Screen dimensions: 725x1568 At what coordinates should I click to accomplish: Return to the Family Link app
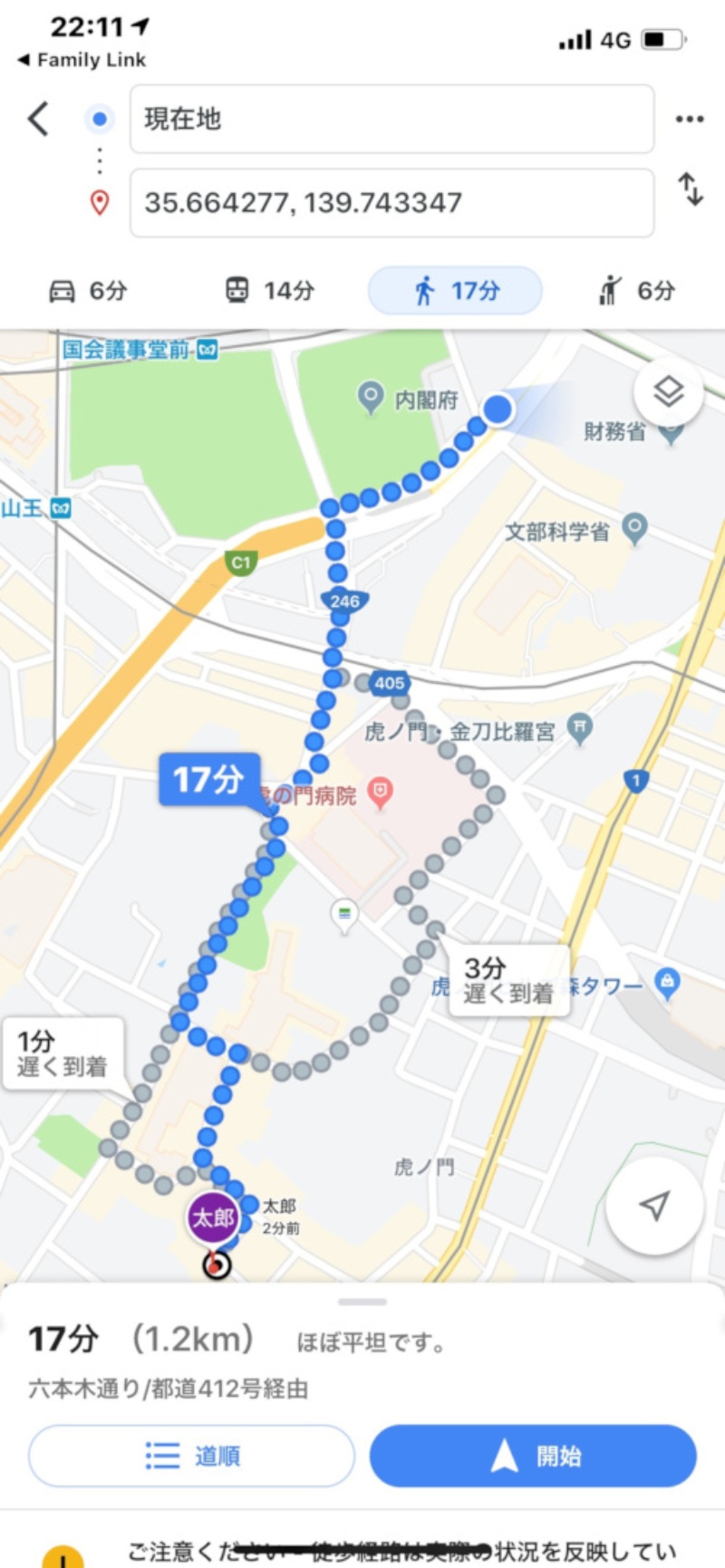(x=82, y=60)
